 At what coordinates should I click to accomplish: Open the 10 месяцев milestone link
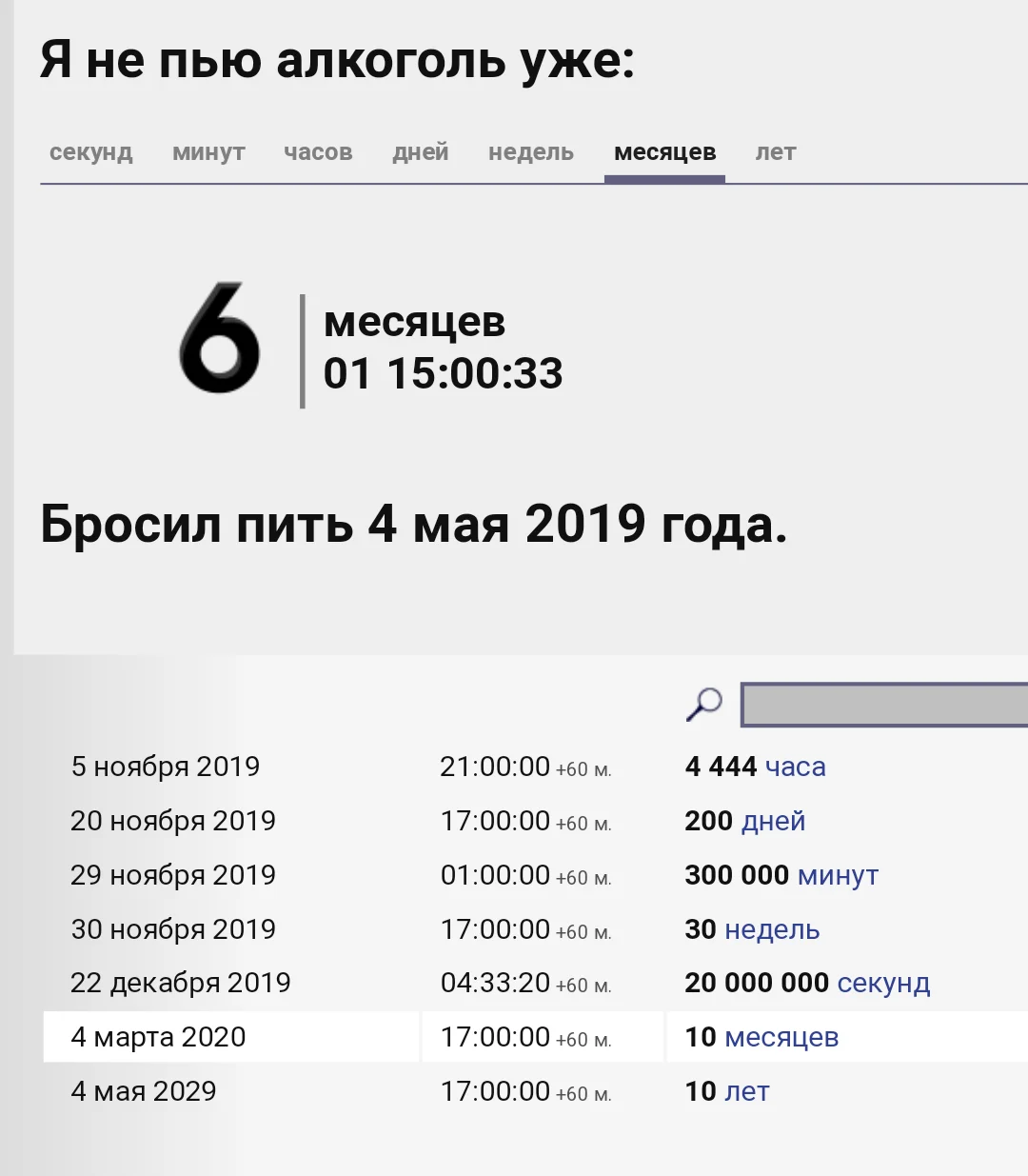[761, 1037]
